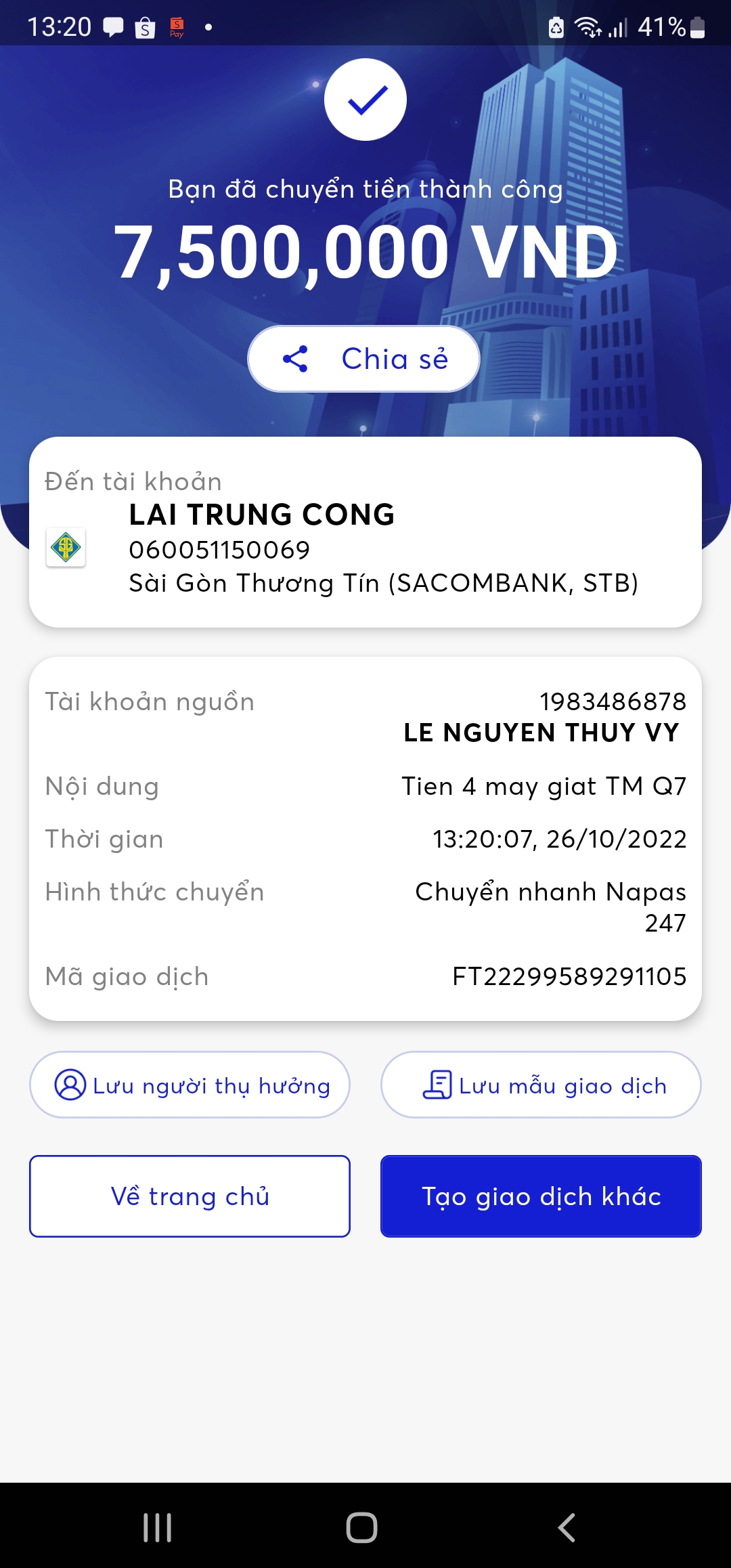
Task: Share the transfer receipt via Chia sẻ
Action: pyautogui.click(x=364, y=359)
